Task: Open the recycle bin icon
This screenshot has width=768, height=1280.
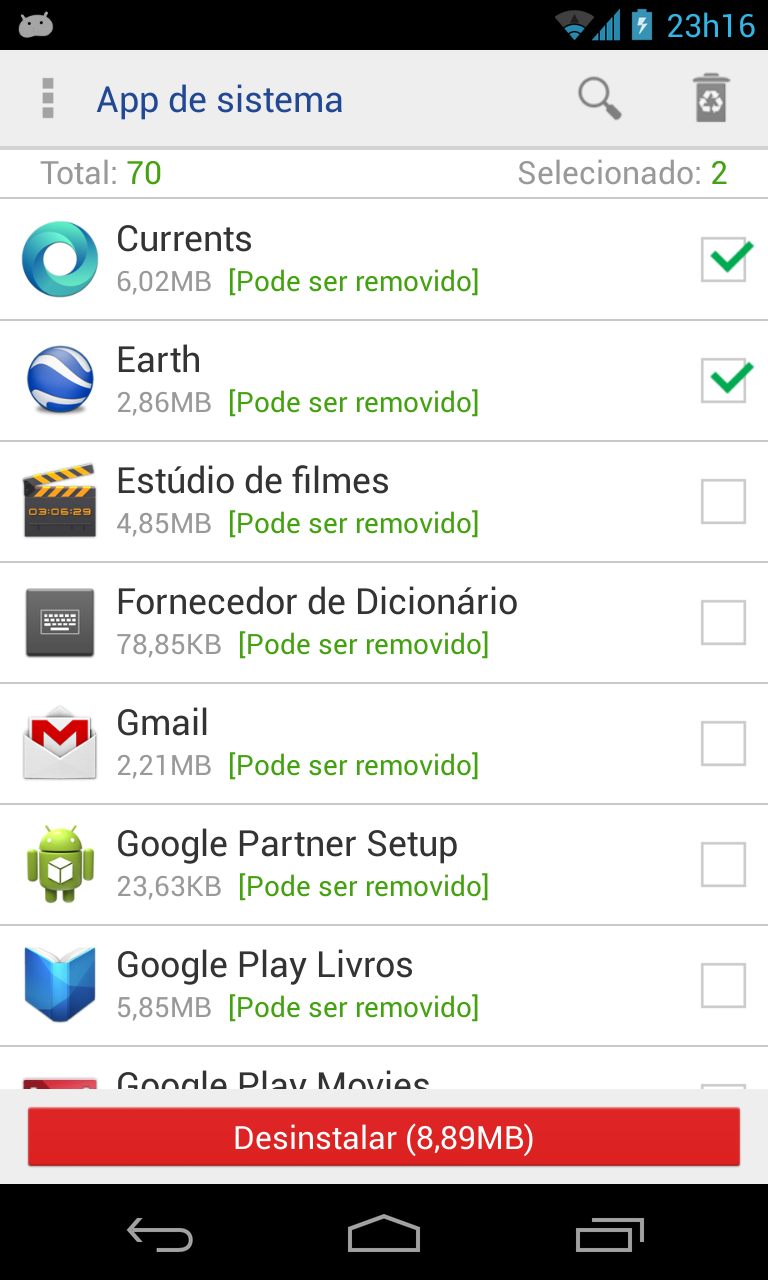Action: 711,99
